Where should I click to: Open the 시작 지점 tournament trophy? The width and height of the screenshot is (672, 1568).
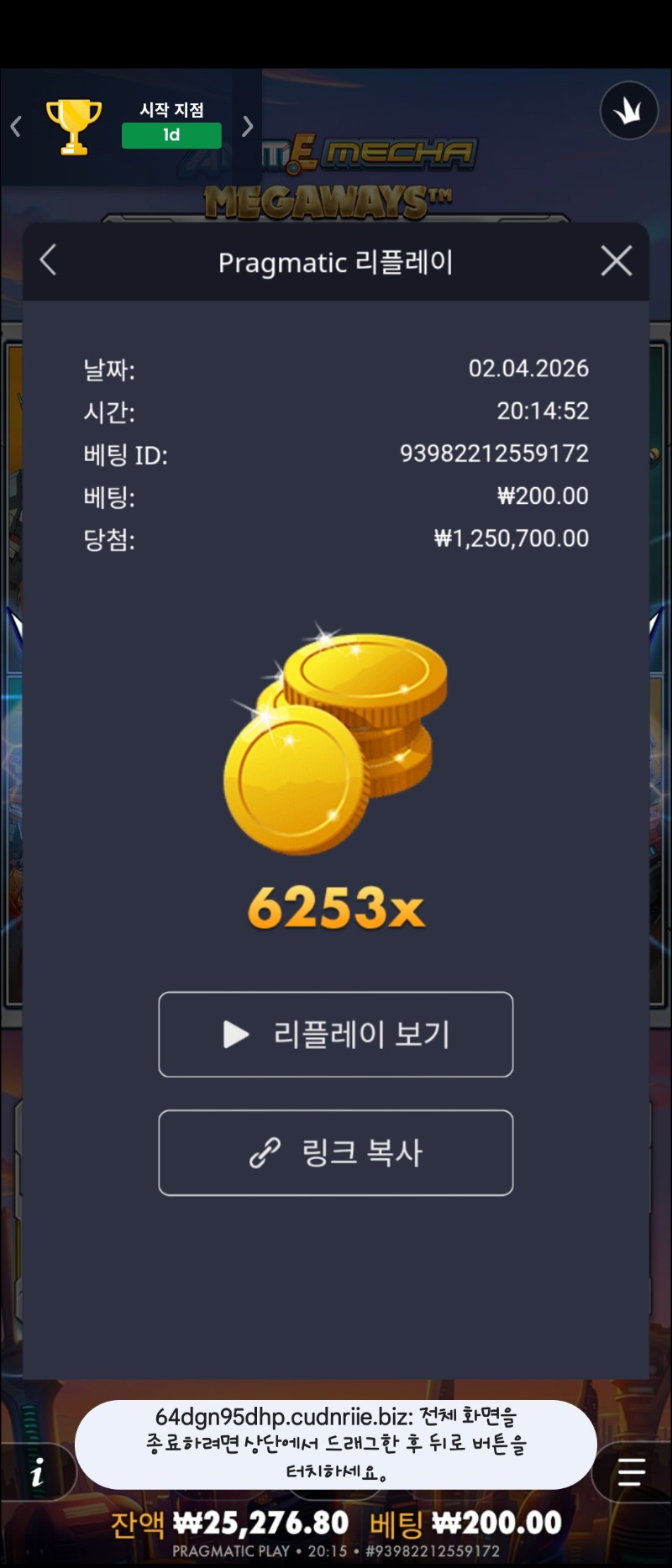coord(74,127)
